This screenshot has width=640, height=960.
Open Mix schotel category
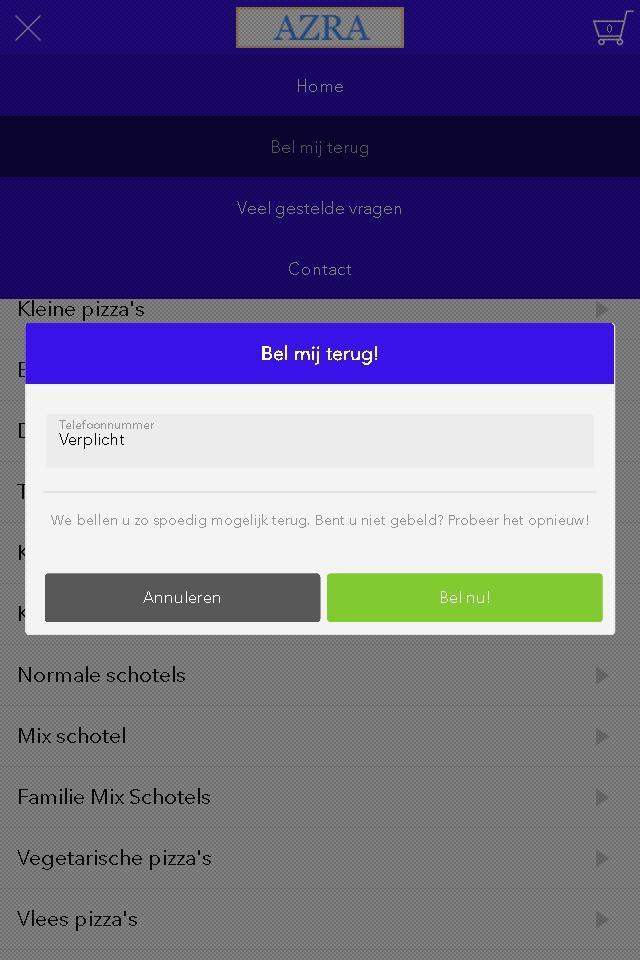coord(320,736)
